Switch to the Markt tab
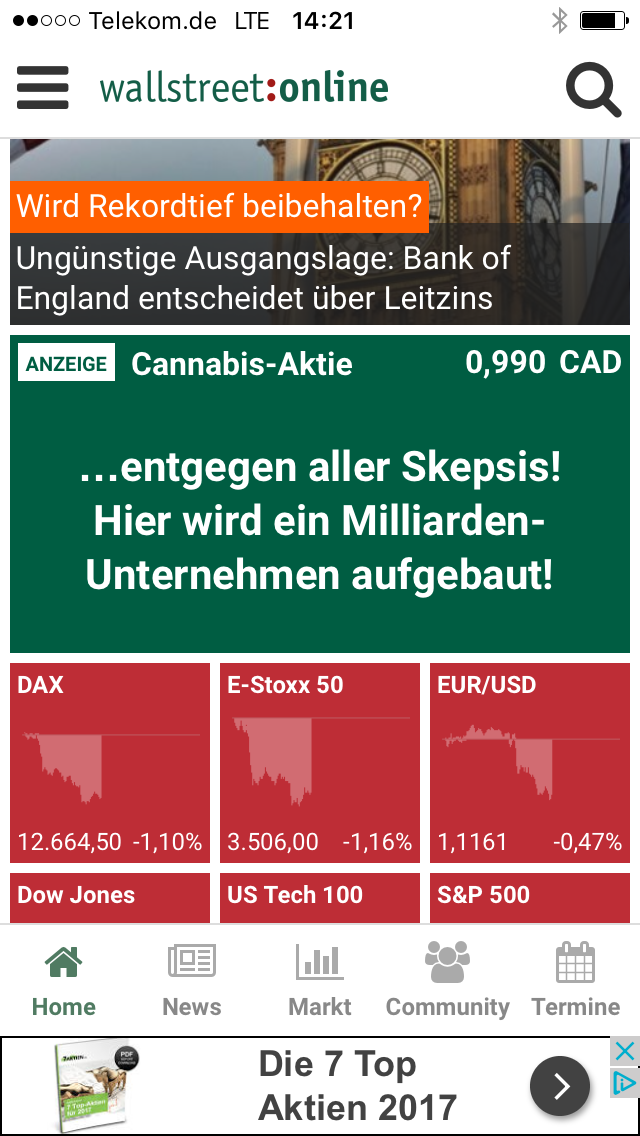640x1136 pixels. tap(320, 981)
